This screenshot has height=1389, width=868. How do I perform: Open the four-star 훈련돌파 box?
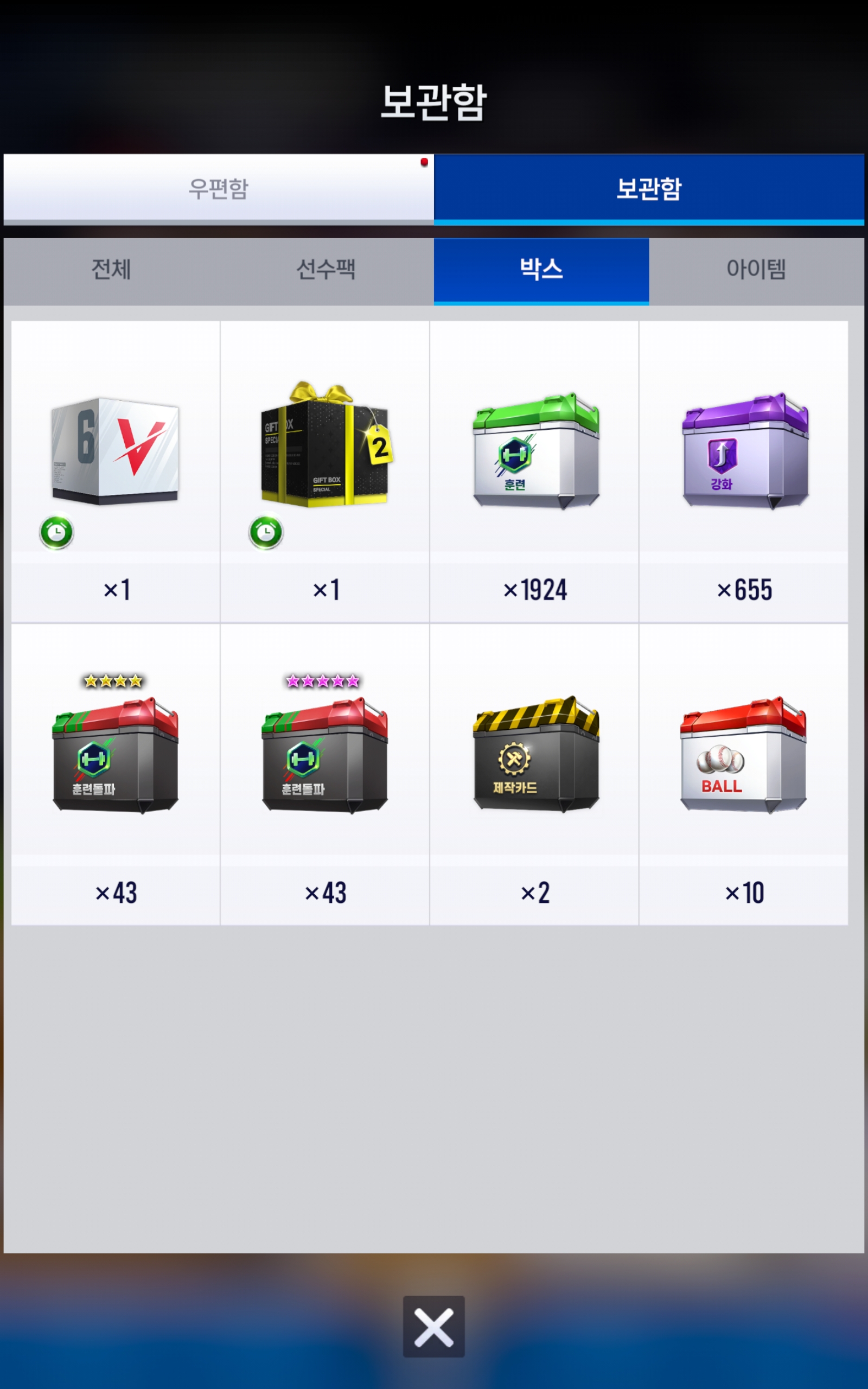[x=116, y=752]
